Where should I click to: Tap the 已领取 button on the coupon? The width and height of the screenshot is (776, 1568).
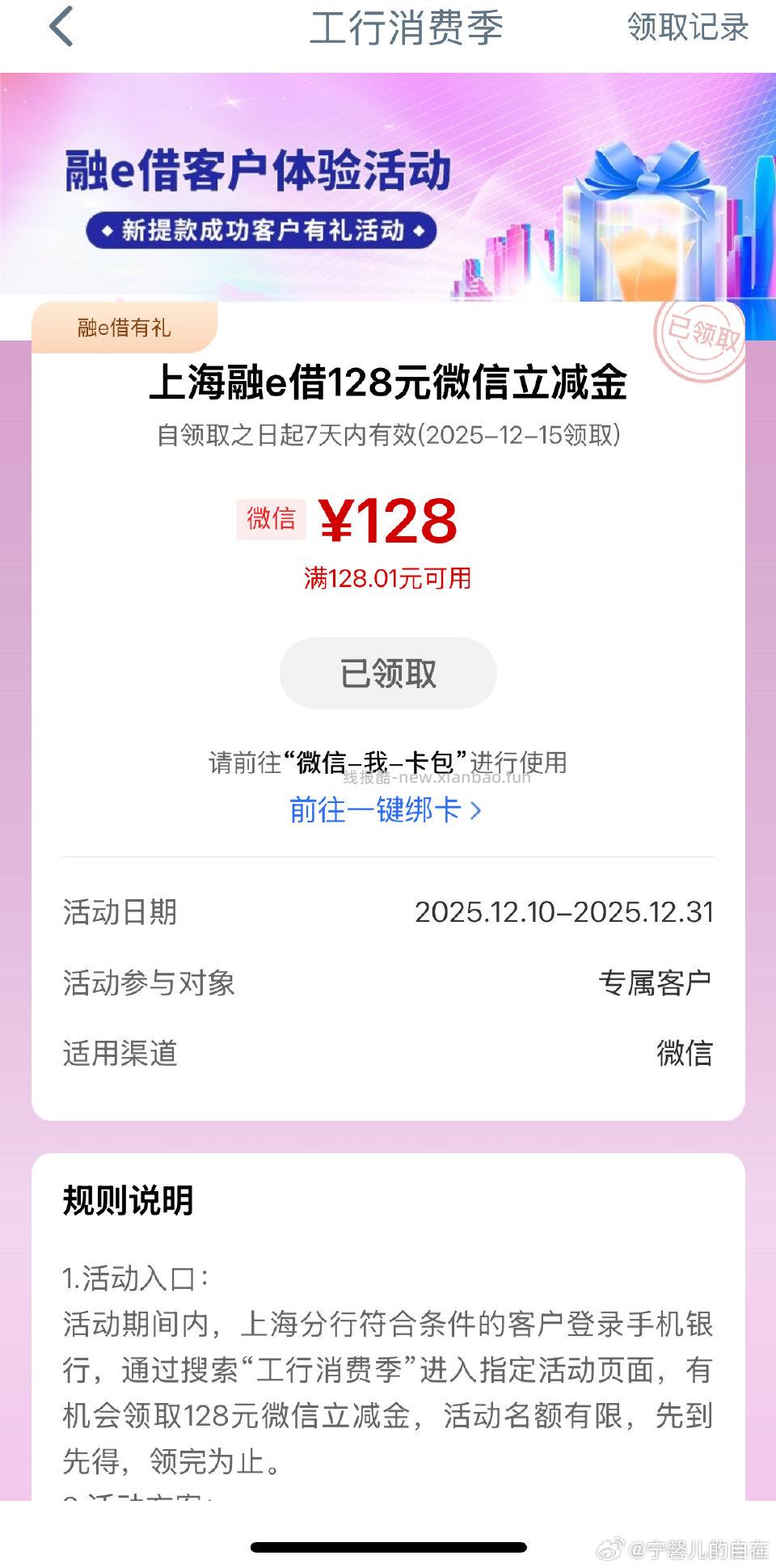pos(387,673)
